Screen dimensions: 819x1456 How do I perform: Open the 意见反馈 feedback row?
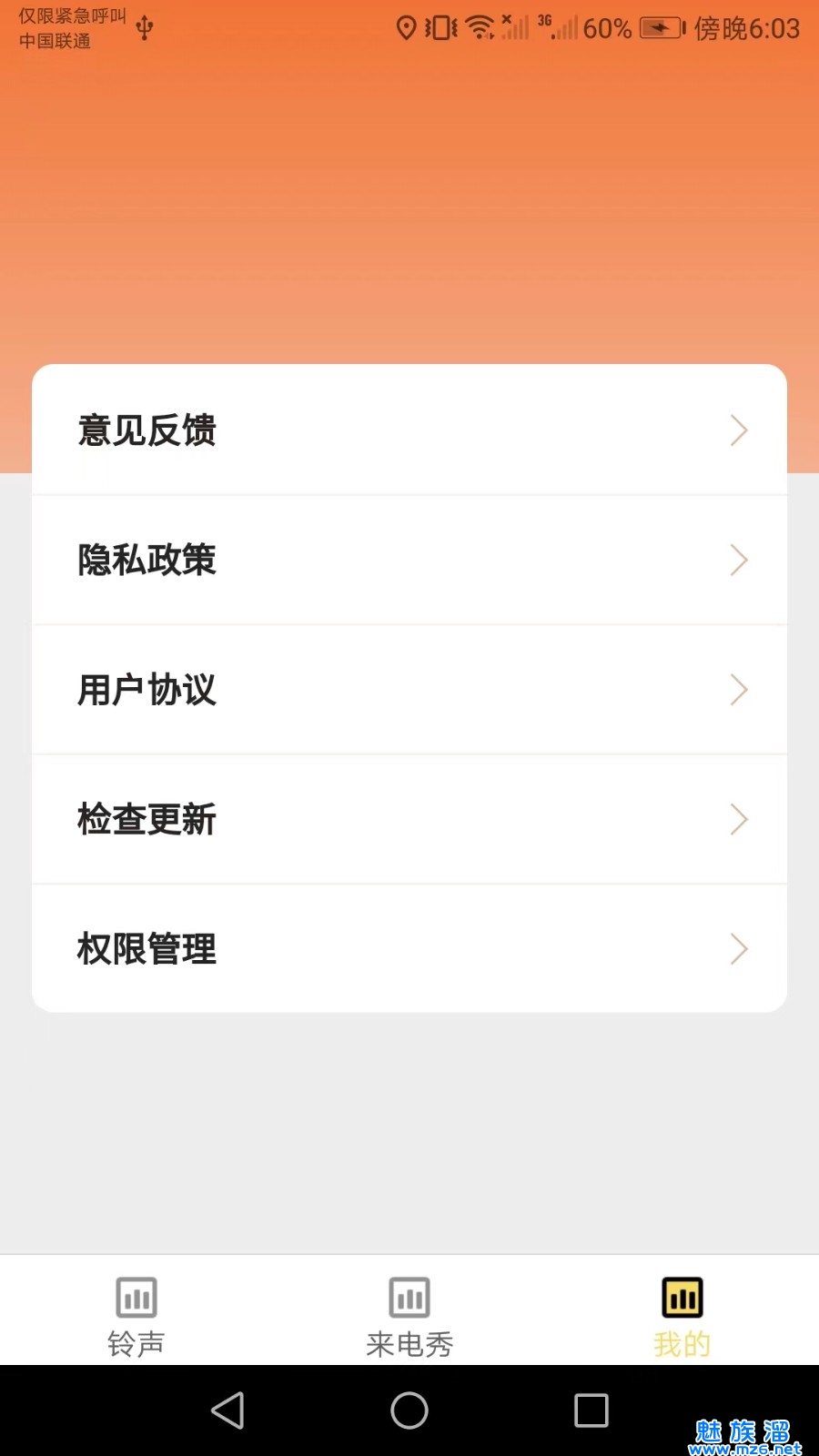(x=409, y=430)
